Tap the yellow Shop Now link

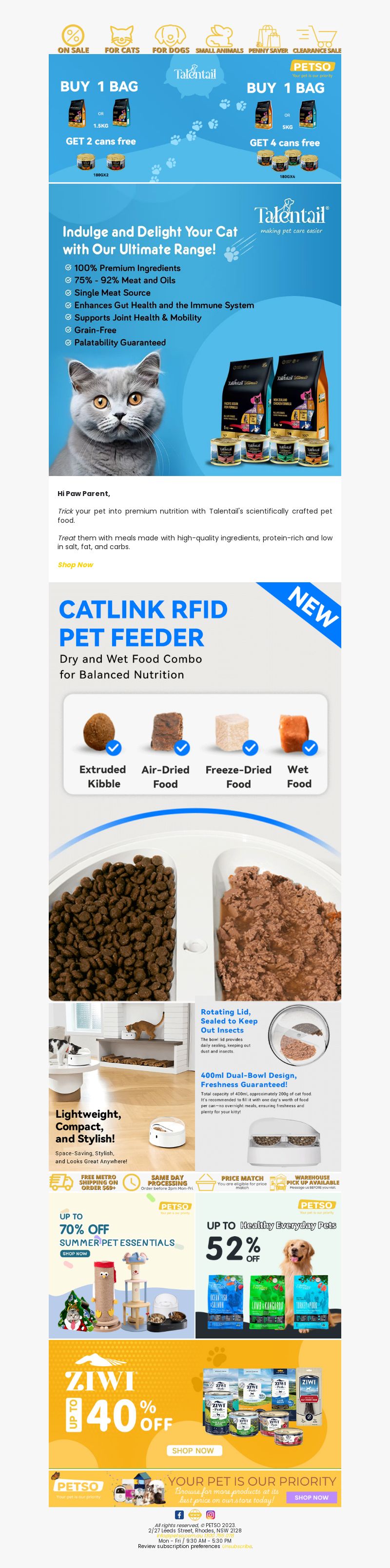(x=76, y=564)
